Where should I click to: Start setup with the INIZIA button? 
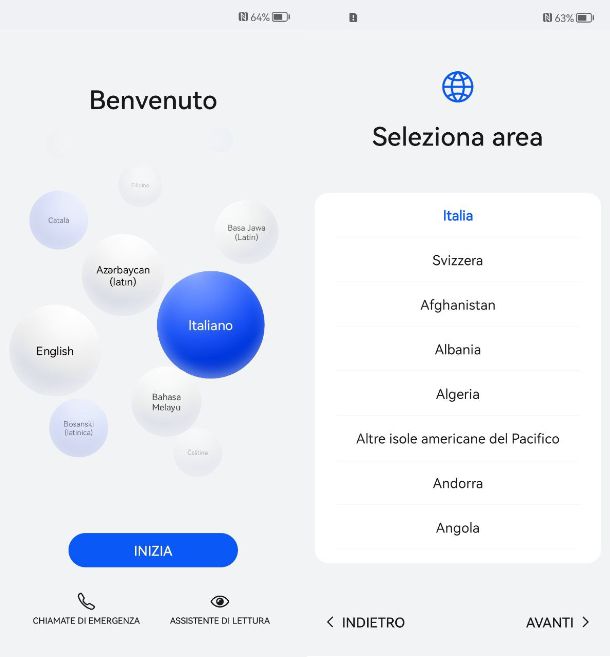tap(153, 550)
